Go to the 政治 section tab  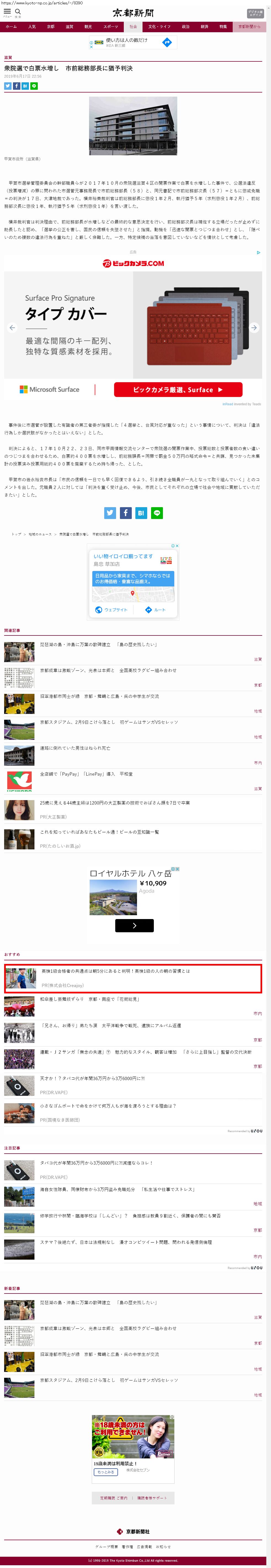pos(186,27)
